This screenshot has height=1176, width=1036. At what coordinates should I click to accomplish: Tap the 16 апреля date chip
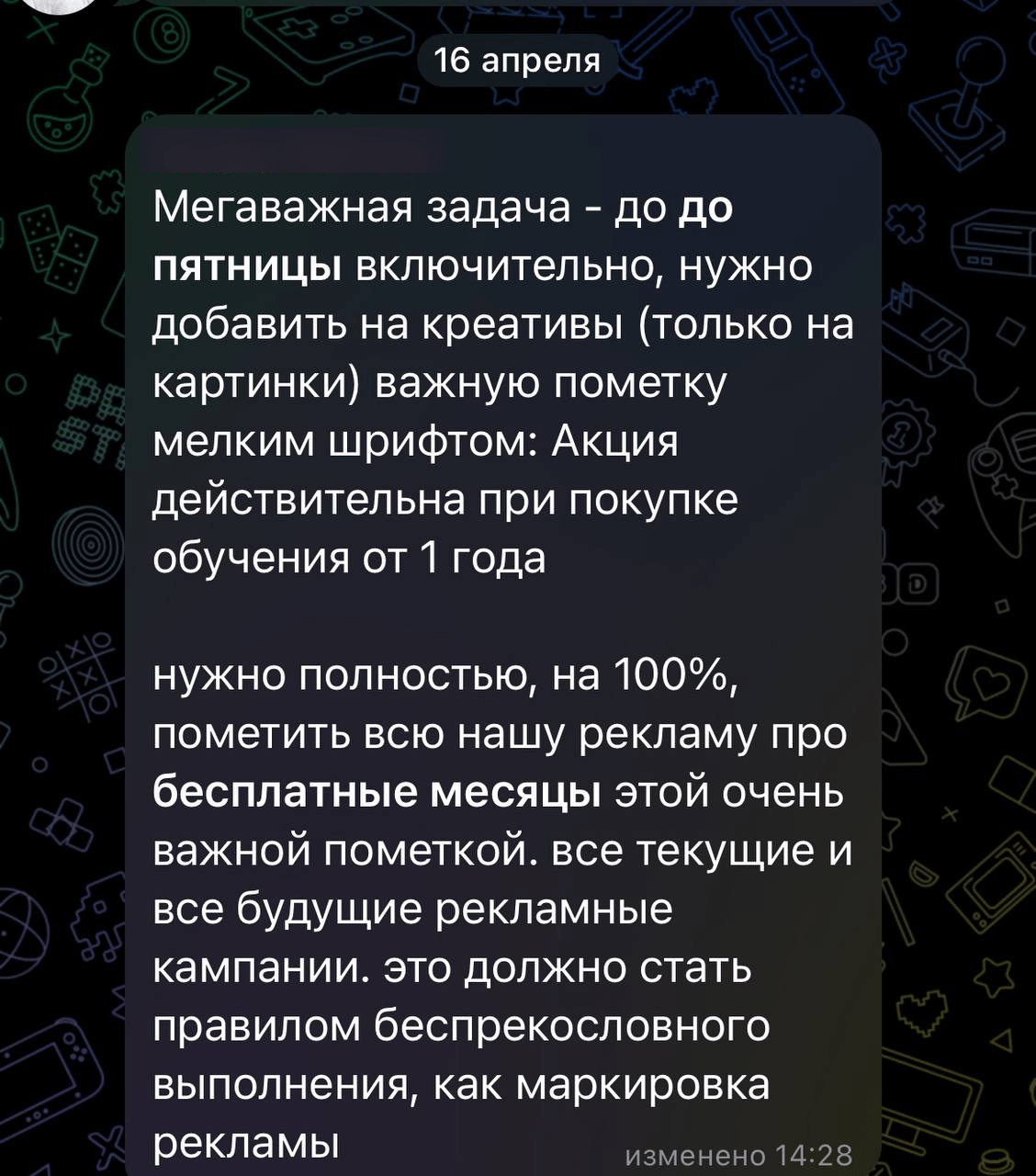pos(516,61)
